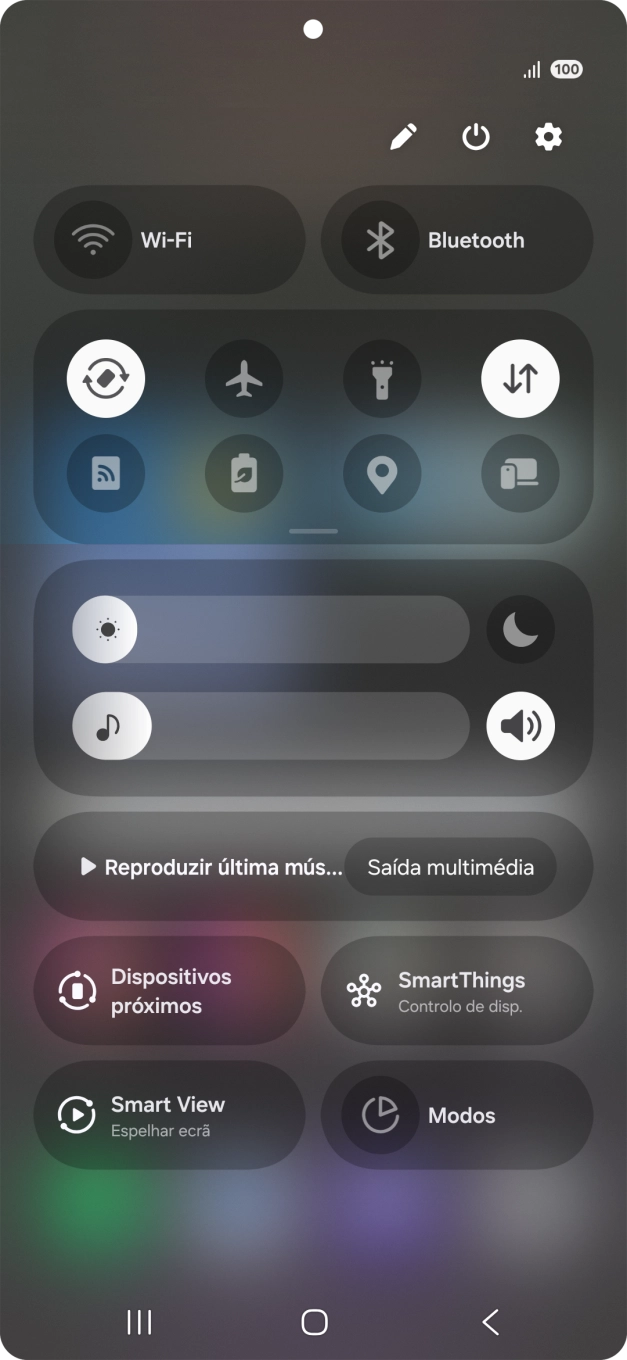Image resolution: width=627 pixels, height=1360 pixels.
Task: Edit the quick settings panel with pencil icon
Action: [x=403, y=137]
